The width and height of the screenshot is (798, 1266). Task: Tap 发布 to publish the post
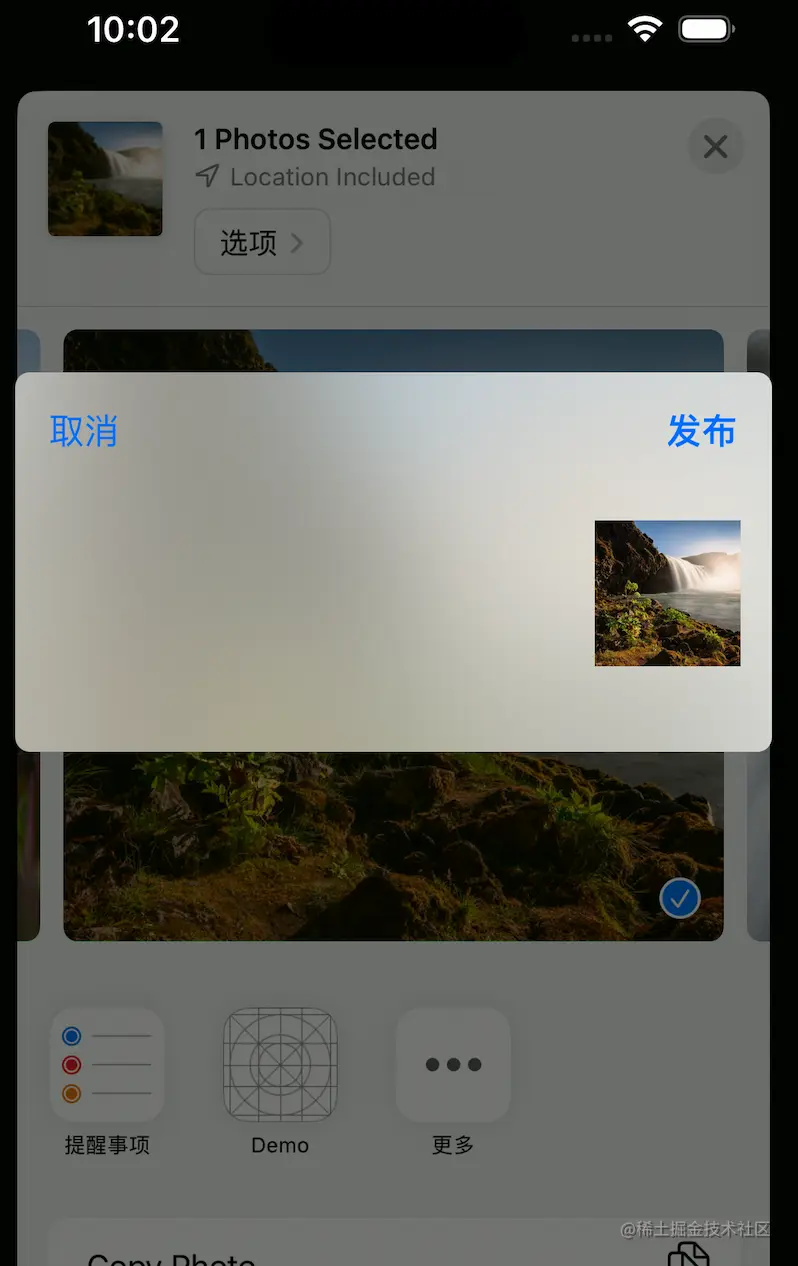tap(701, 431)
